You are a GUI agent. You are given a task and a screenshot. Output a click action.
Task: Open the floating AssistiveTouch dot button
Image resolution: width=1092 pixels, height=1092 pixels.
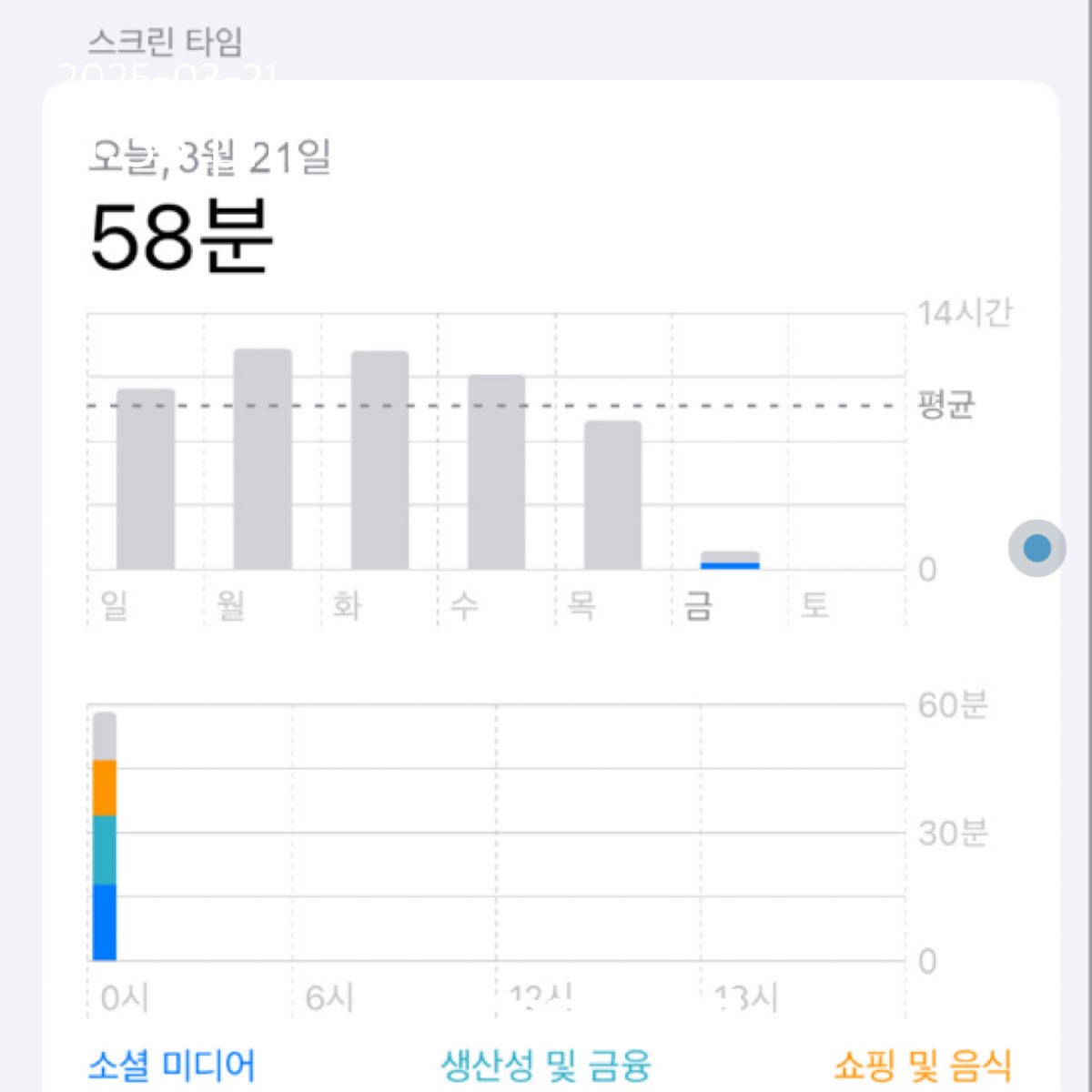[1037, 548]
